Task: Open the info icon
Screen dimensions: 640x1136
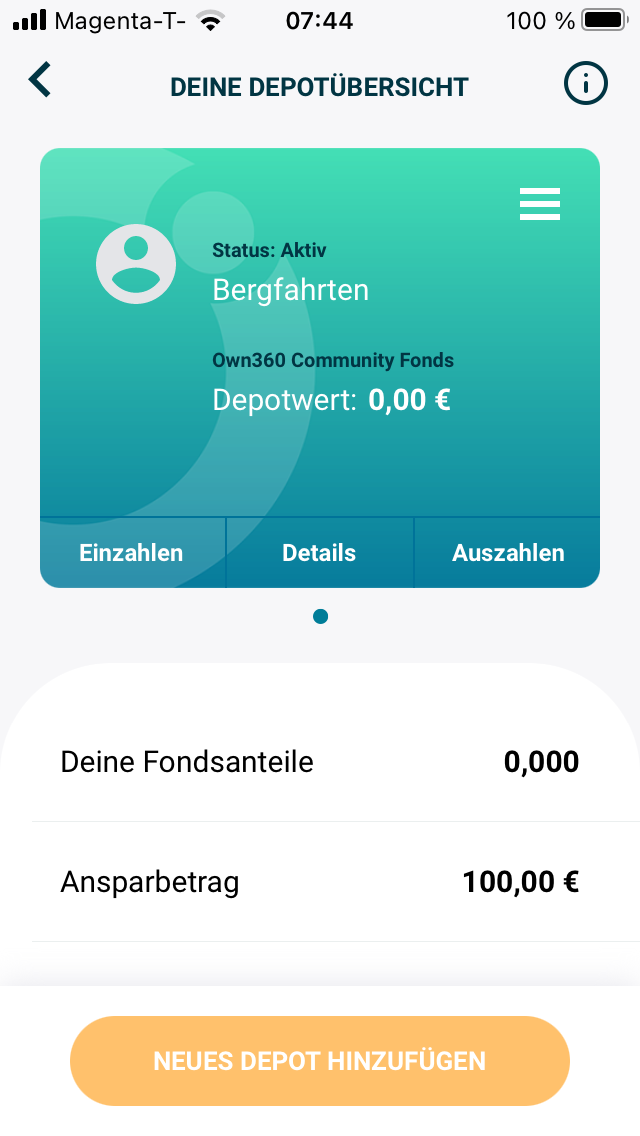Action: pyautogui.click(x=585, y=84)
